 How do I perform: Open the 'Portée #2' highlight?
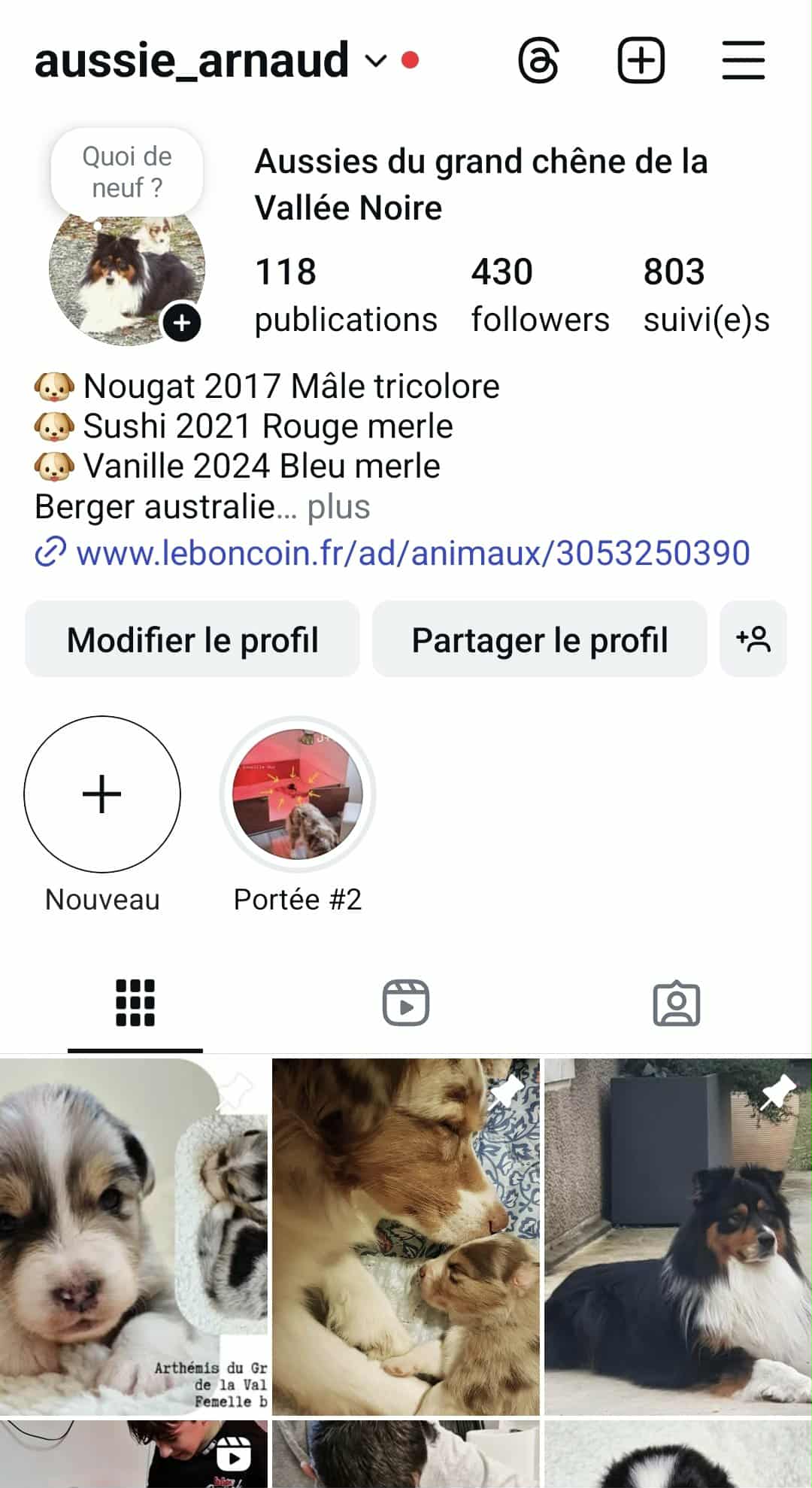pos(298,794)
